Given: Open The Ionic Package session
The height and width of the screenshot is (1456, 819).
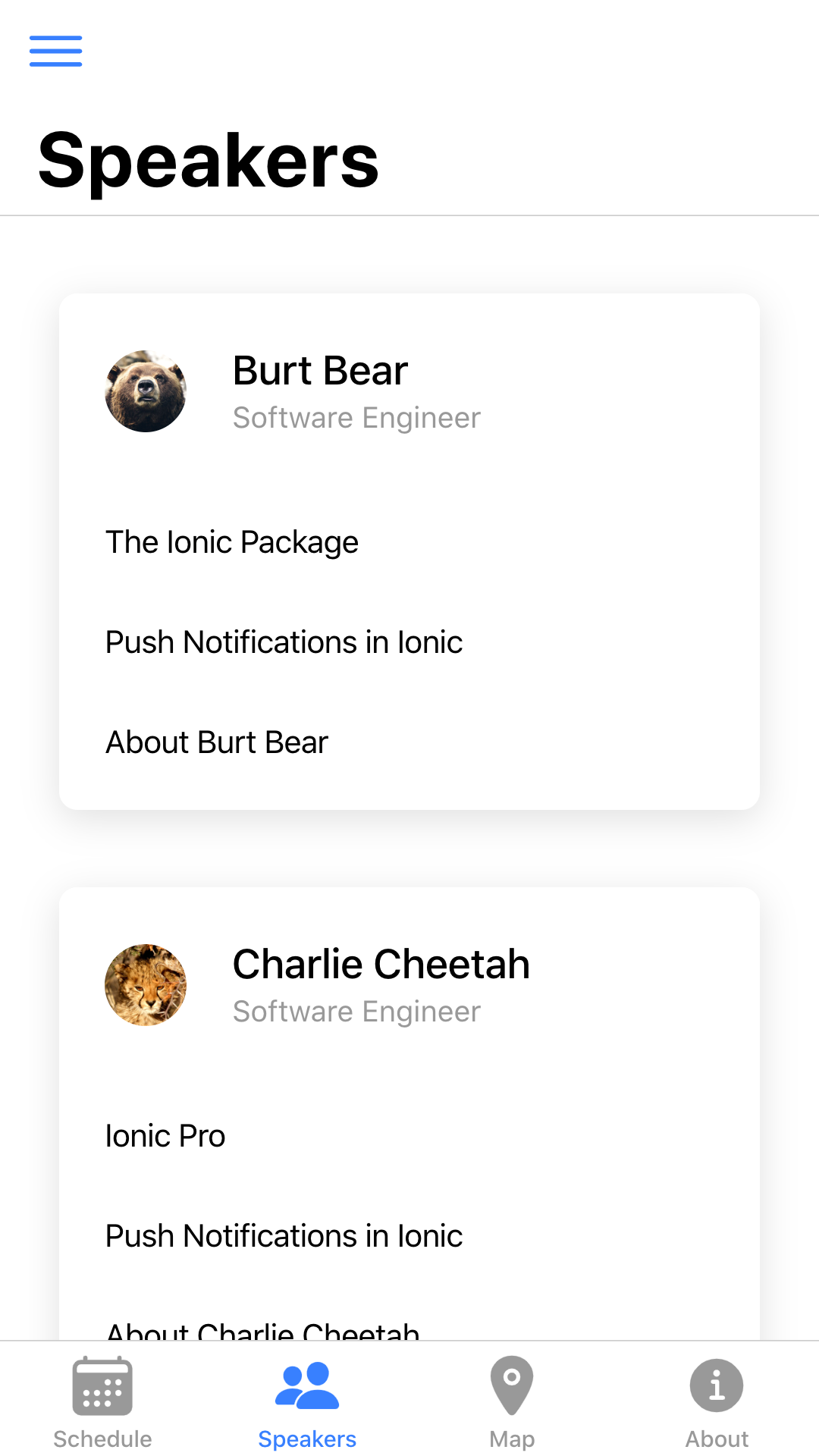Looking at the screenshot, I should [232, 542].
